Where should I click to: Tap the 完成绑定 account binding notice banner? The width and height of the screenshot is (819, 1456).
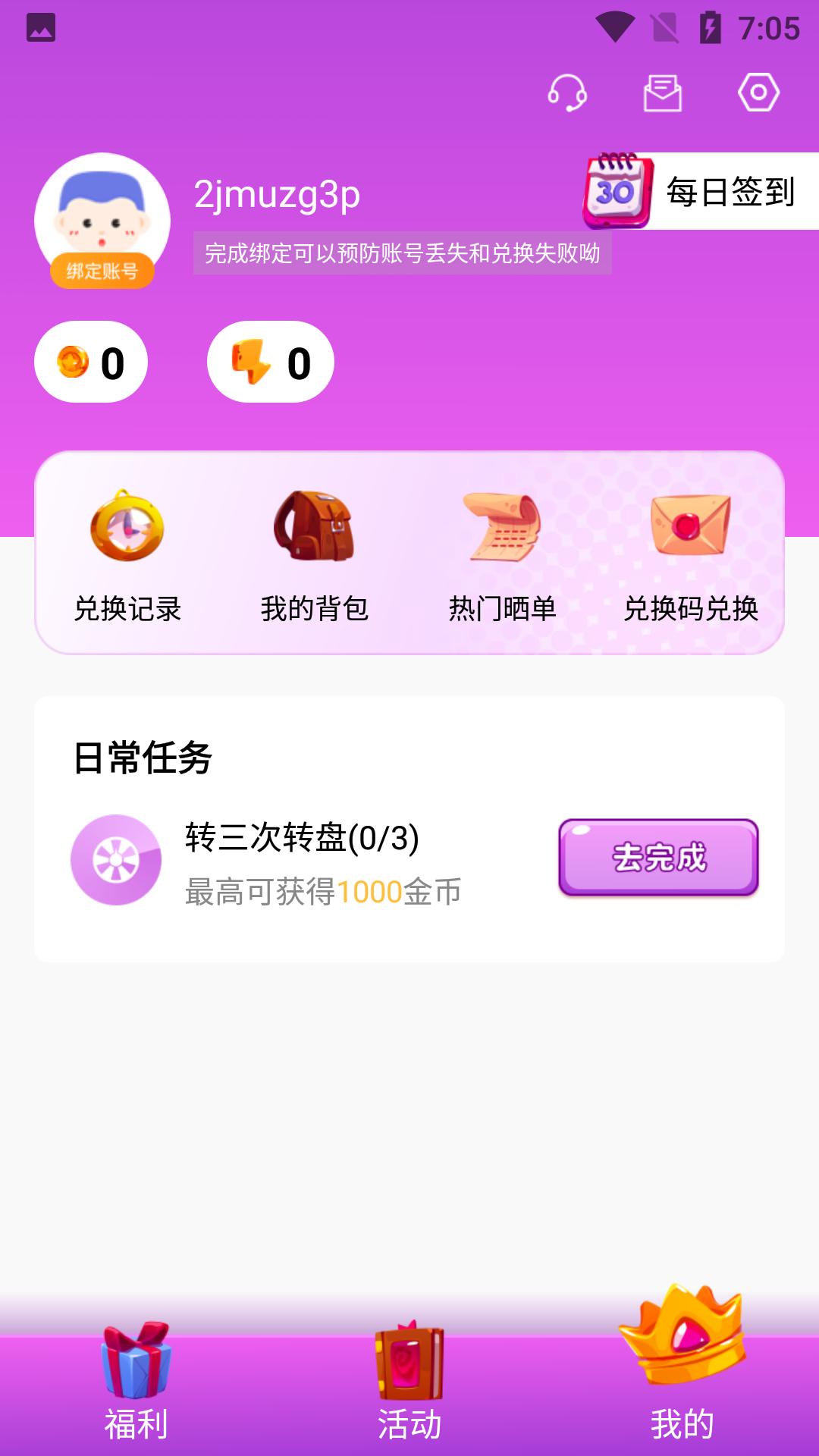(x=402, y=253)
